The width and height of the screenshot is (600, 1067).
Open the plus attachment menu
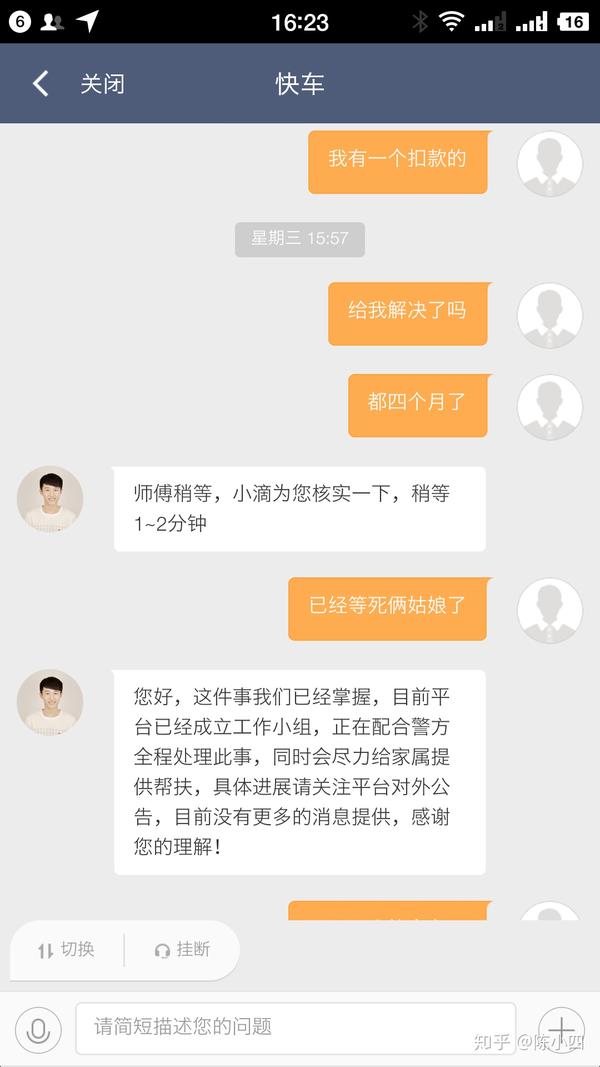coord(561,1029)
